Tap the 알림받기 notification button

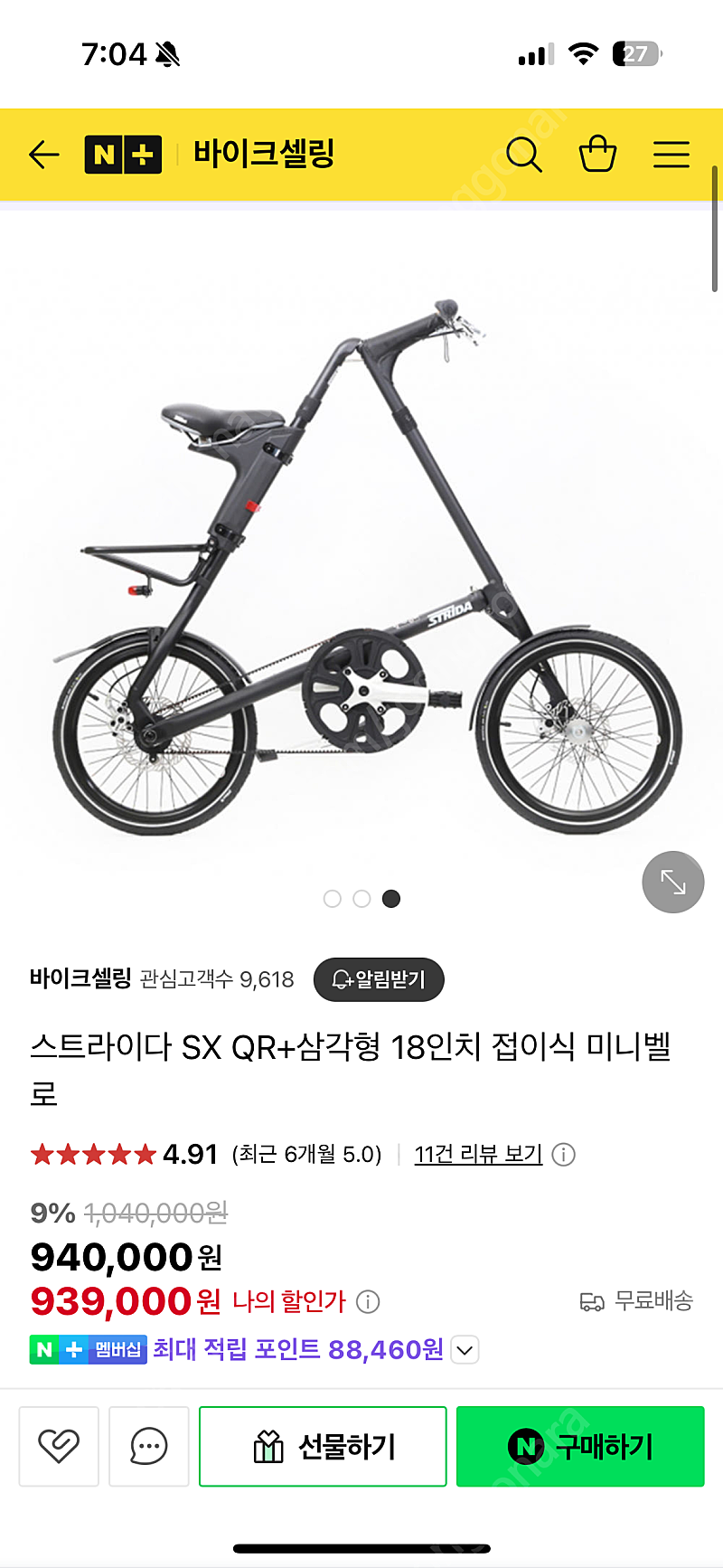(x=379, y=979)
